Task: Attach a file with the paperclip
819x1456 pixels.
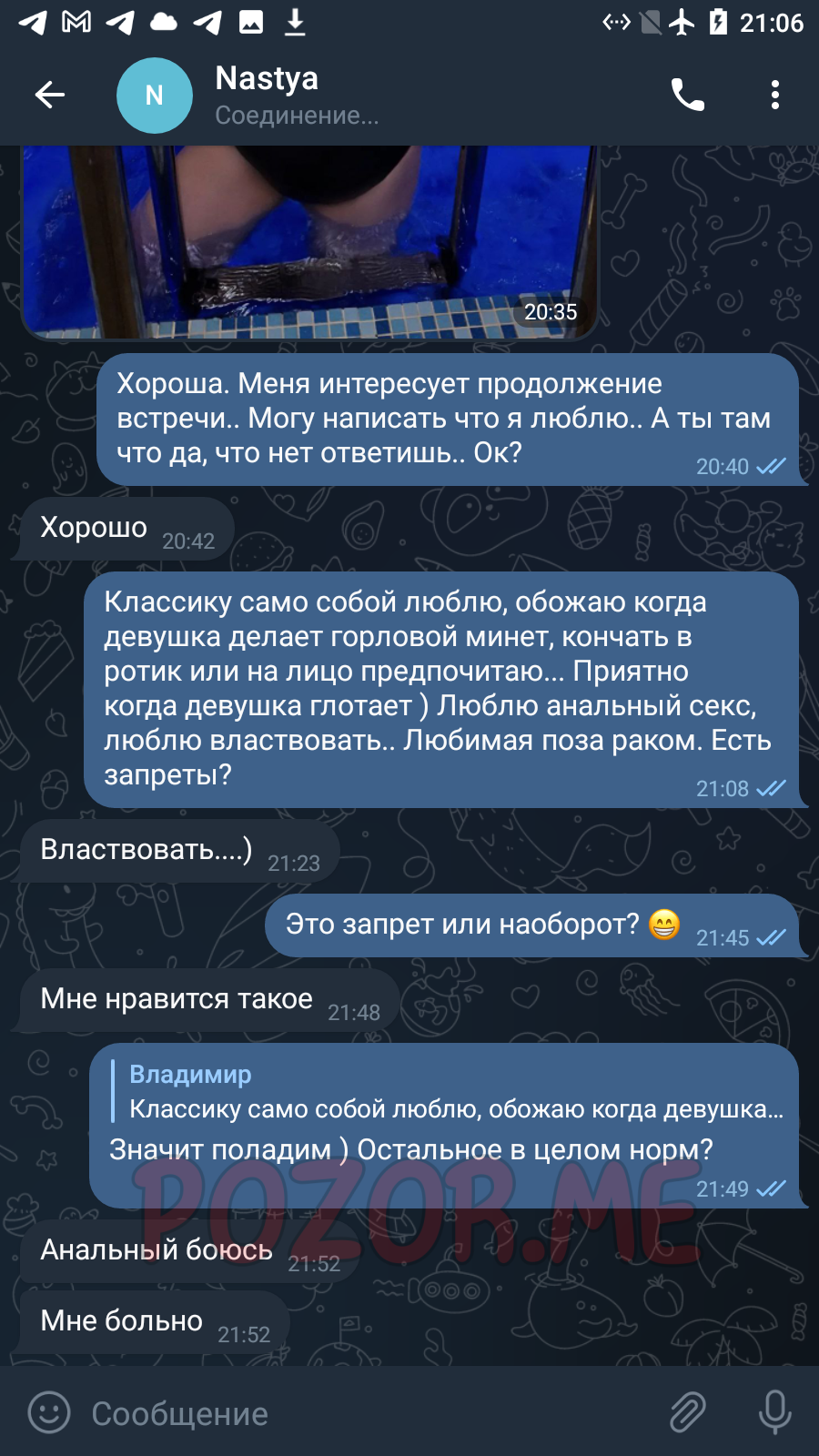Action: [x=688, y=1413]
